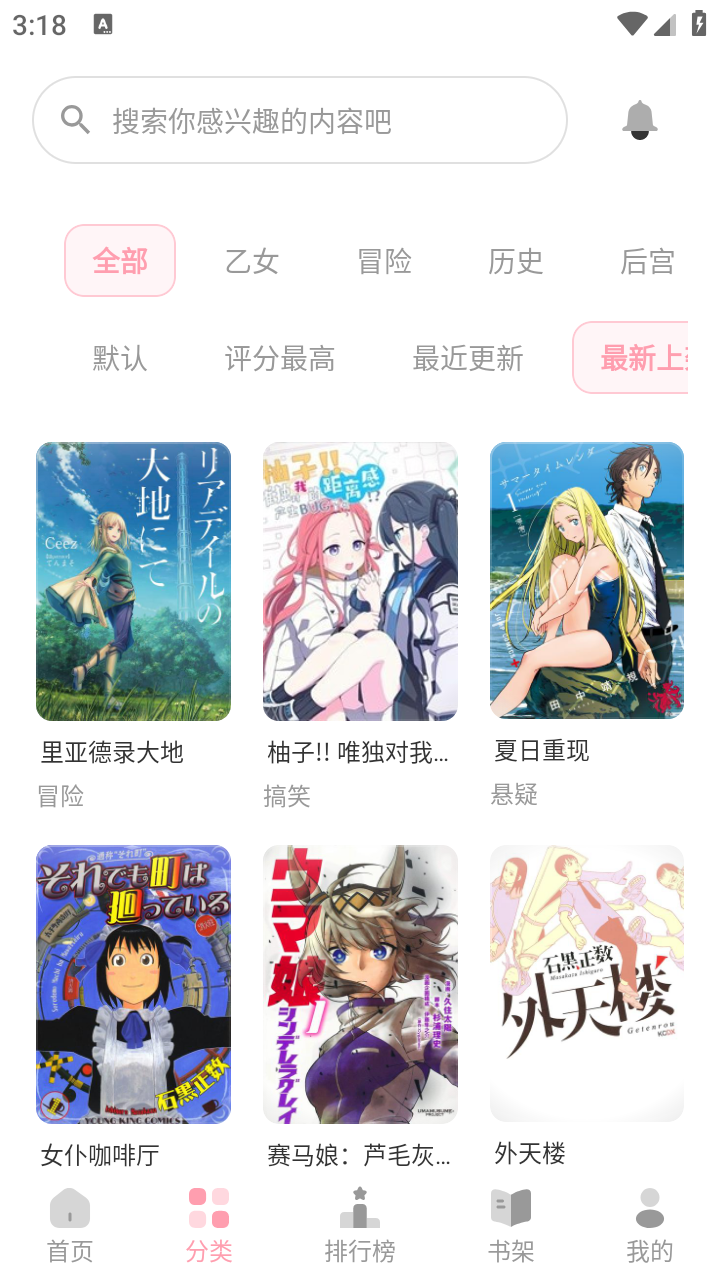Image resolution: width=720 pixels, height=1280 pixels.
Task: Select the 后宫 genre tab
Action: pos(648,260)
